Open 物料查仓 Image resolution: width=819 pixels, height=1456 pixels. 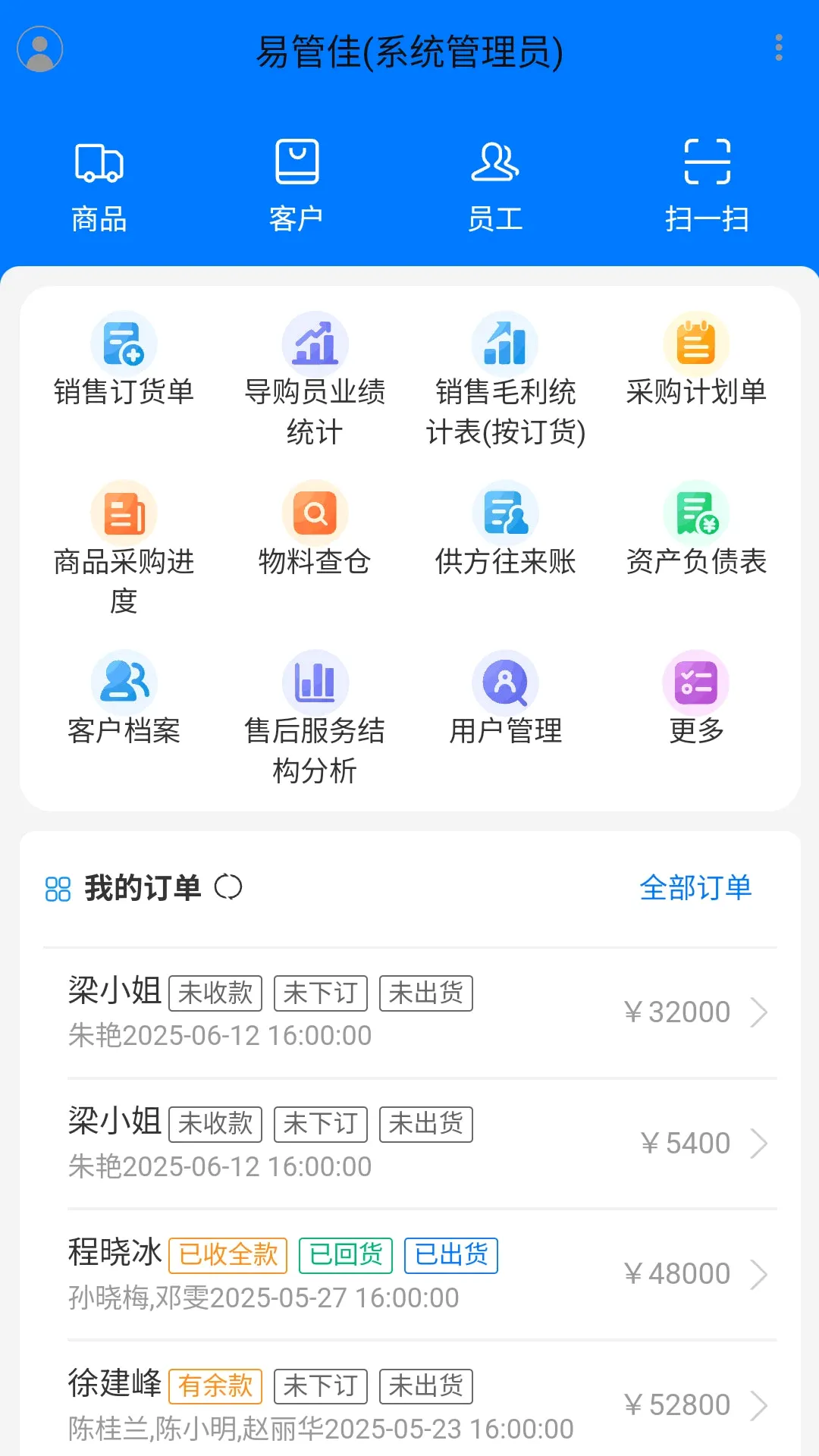(x=315, y=529)
